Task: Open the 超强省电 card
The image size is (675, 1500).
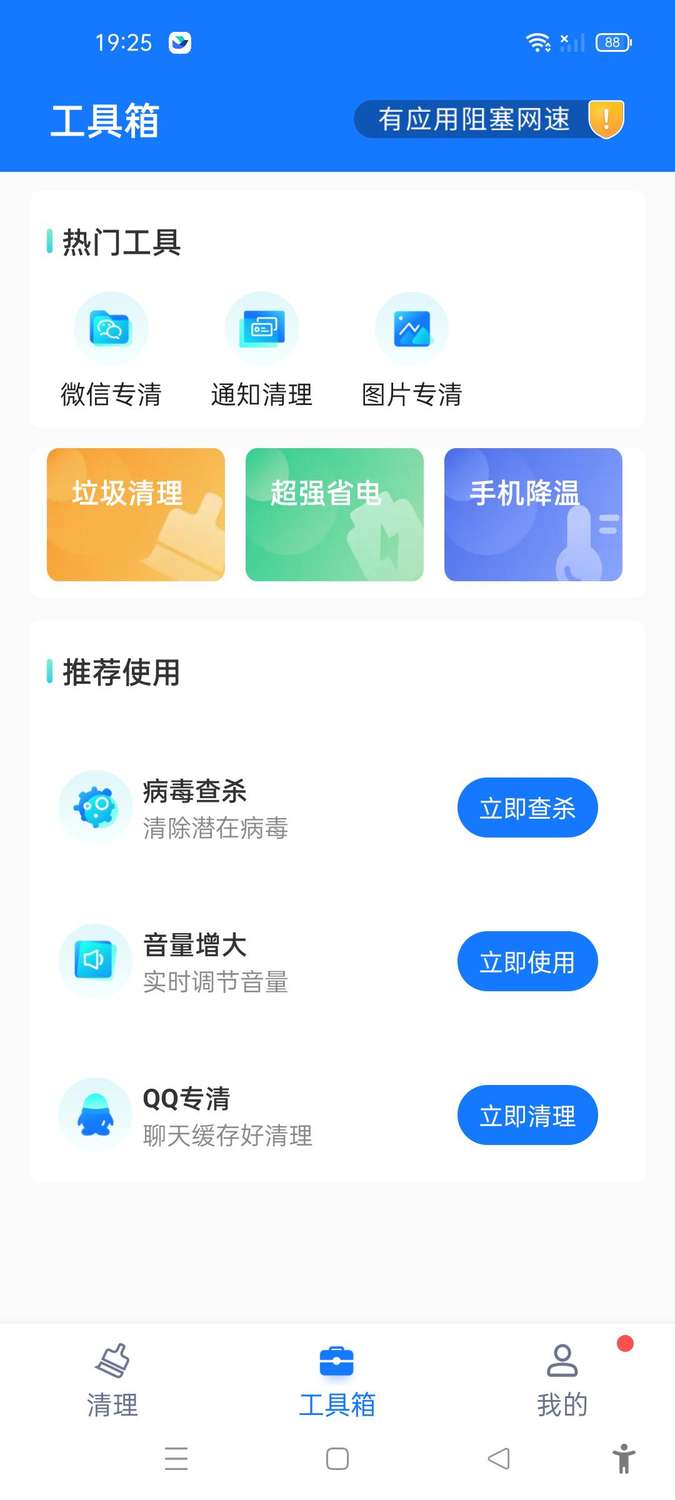Action: coord(334,514)
